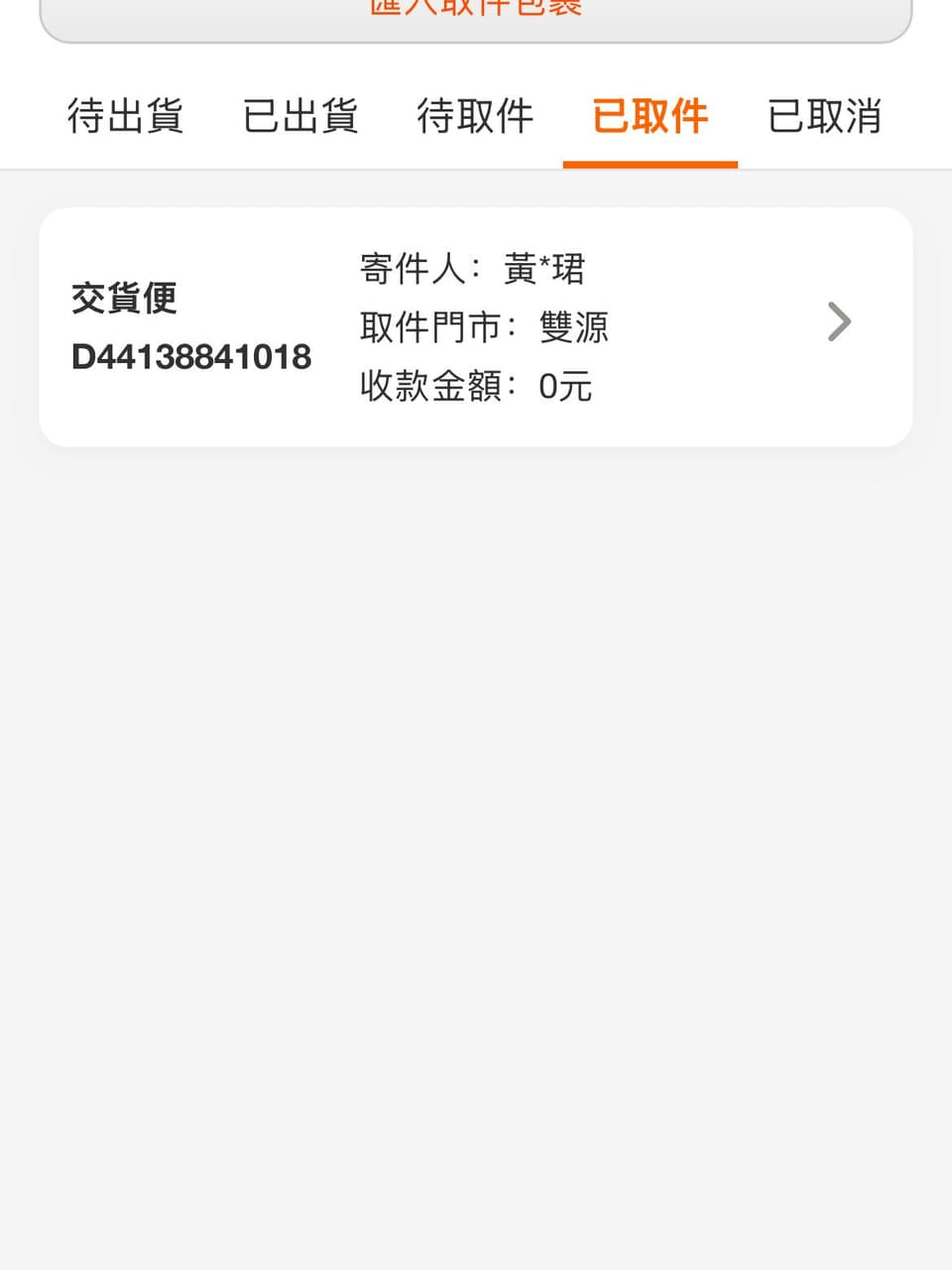Click the 寄件人 sender row
The width and height of the screenshot is (952, 1270).
click(x=472, y=268)
